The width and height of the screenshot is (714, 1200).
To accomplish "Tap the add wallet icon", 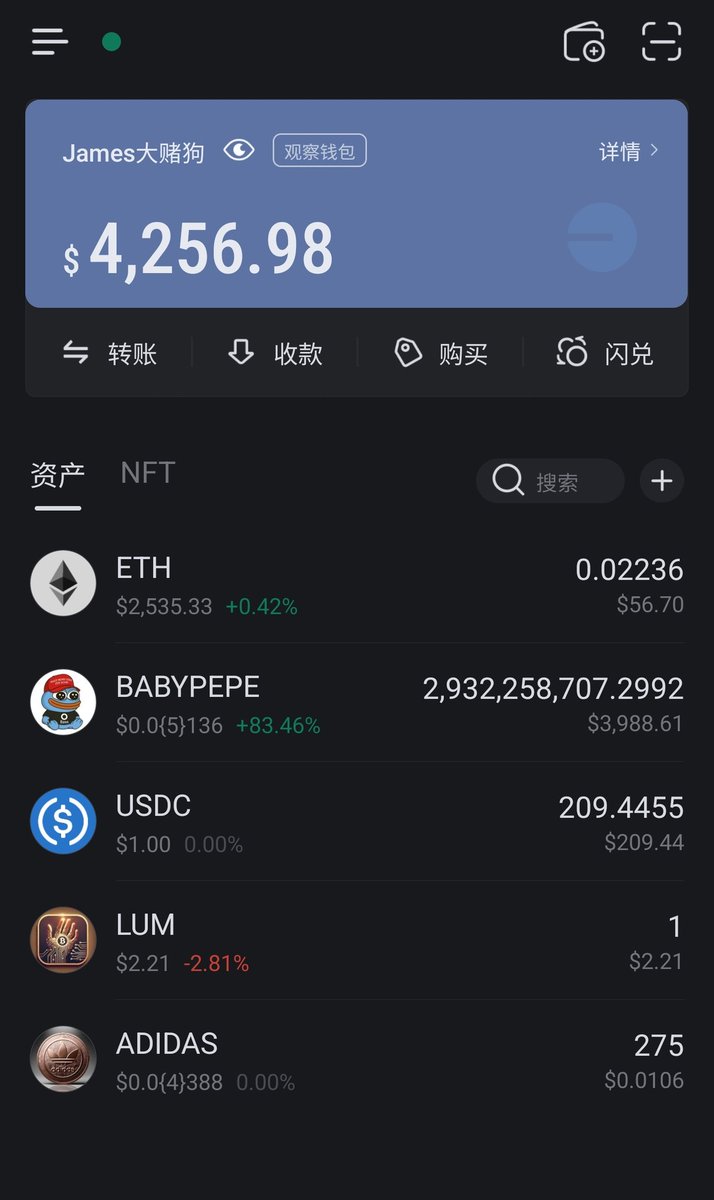I will [584, 42].
